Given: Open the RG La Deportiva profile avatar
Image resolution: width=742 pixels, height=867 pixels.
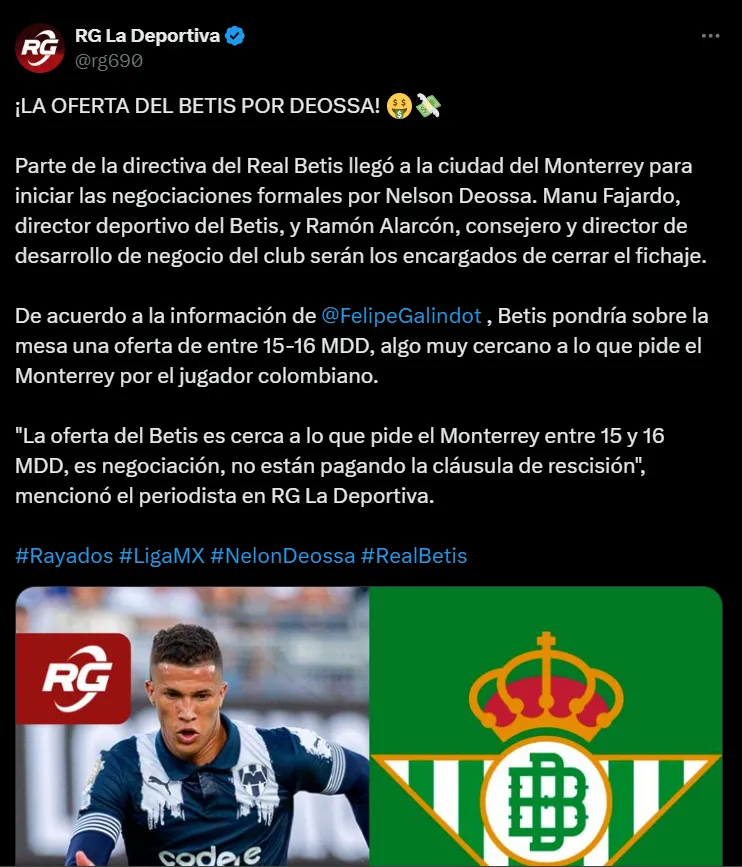Looking at the screenshot, I should 40,47.
